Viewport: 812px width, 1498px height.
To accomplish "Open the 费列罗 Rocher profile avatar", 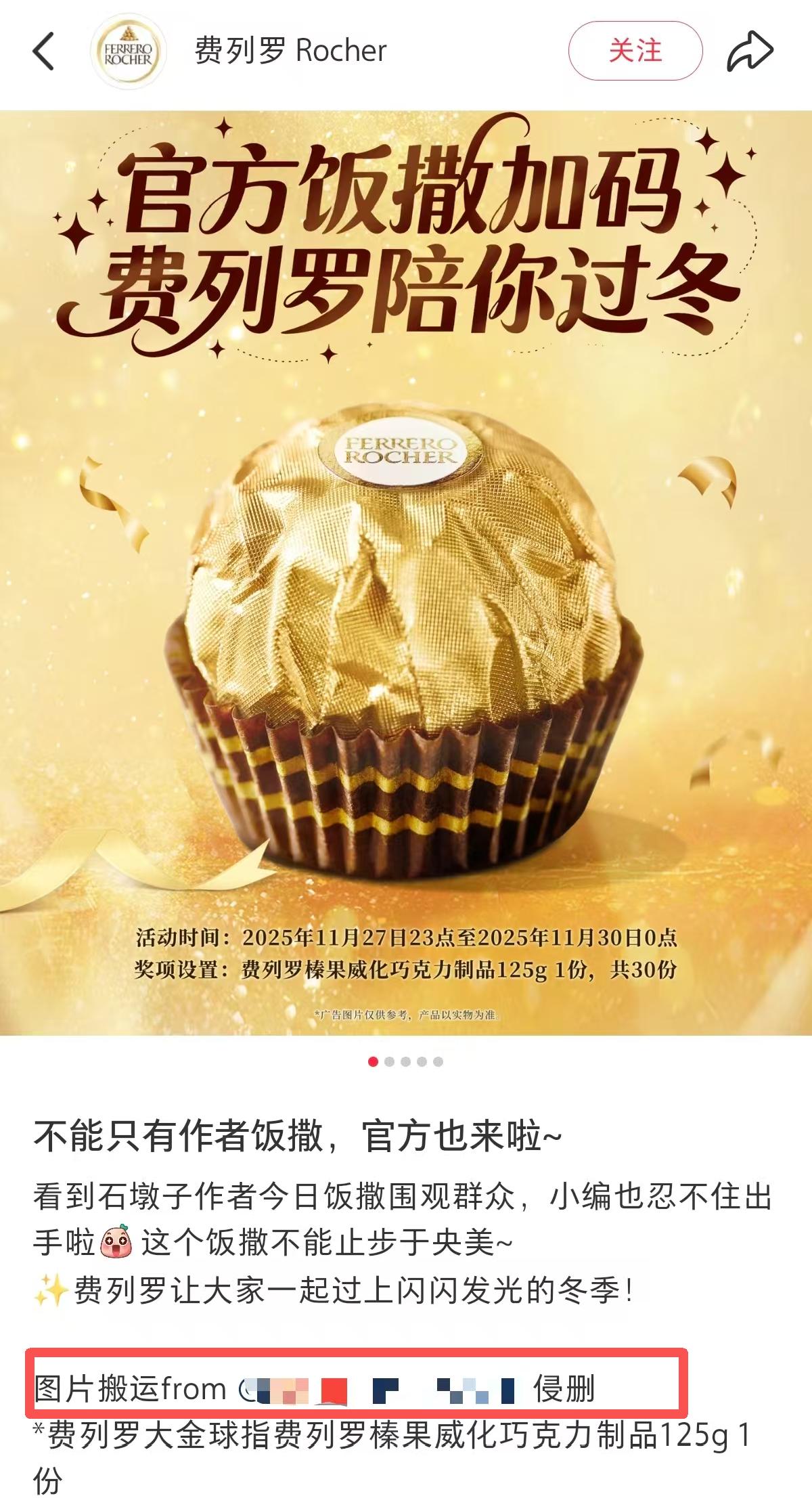I will [x=128, y=52].
